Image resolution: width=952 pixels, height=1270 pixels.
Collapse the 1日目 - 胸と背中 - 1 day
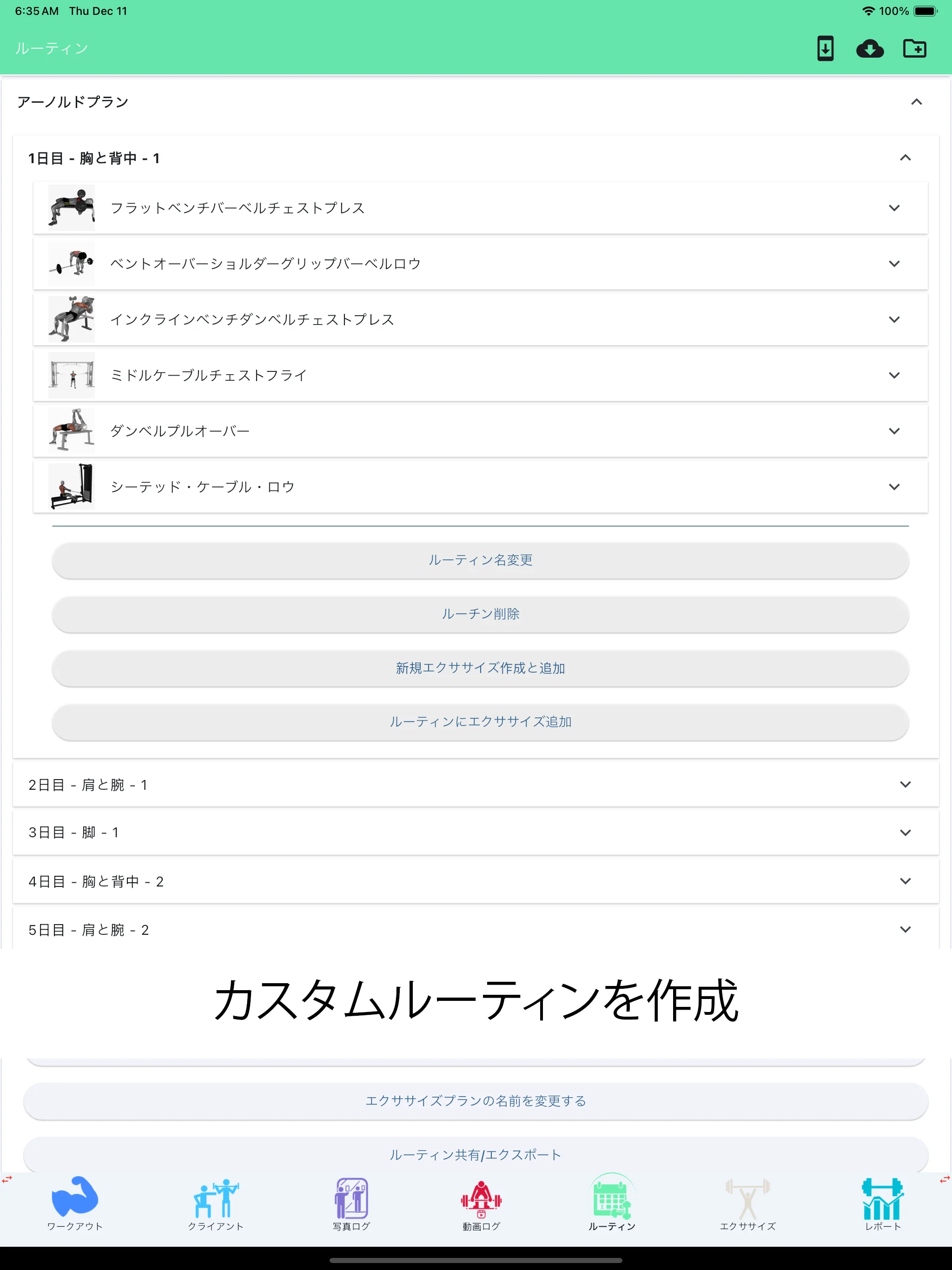point(906,157)
